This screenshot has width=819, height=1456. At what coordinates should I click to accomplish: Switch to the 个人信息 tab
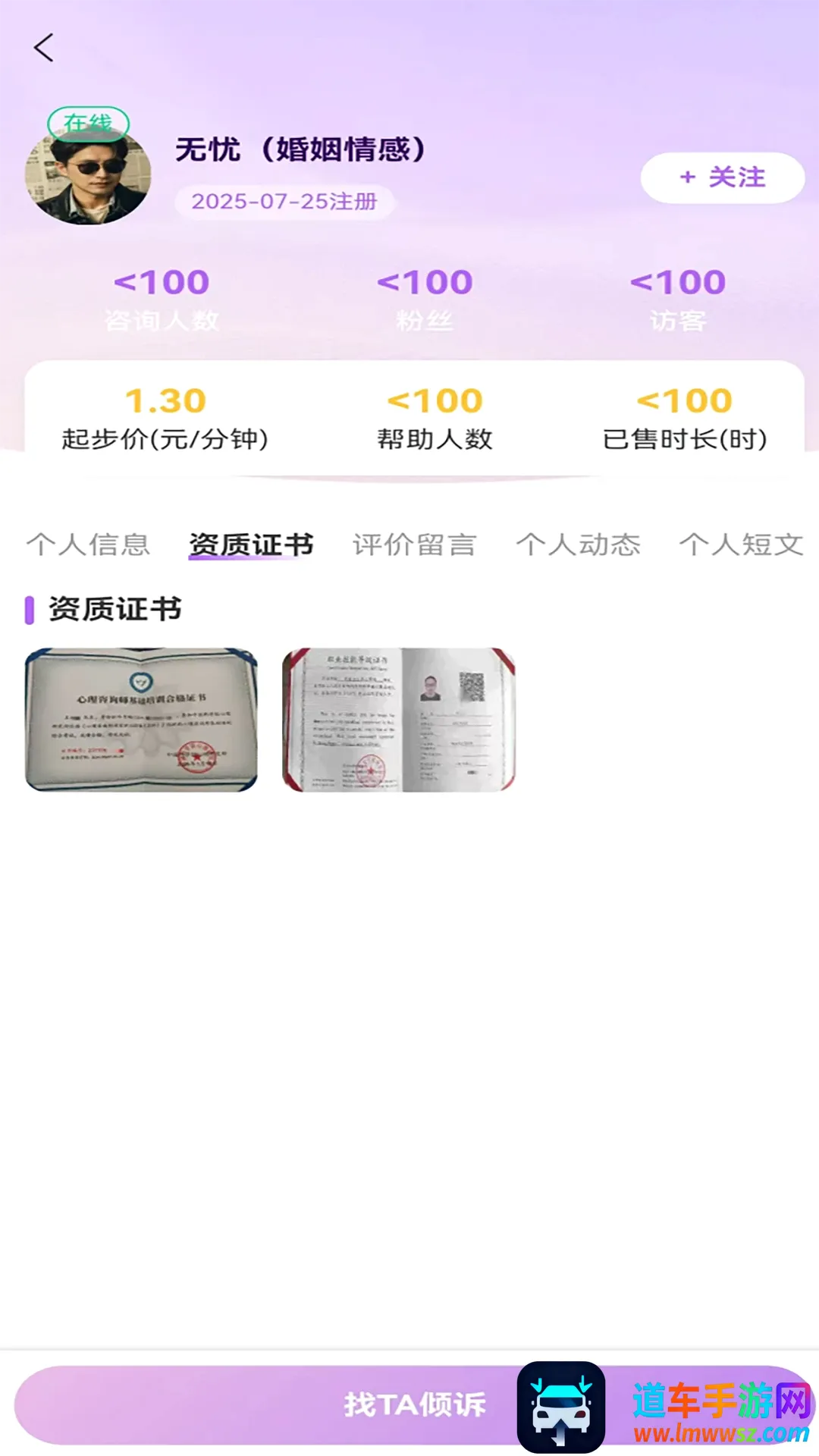click(88, 544)
